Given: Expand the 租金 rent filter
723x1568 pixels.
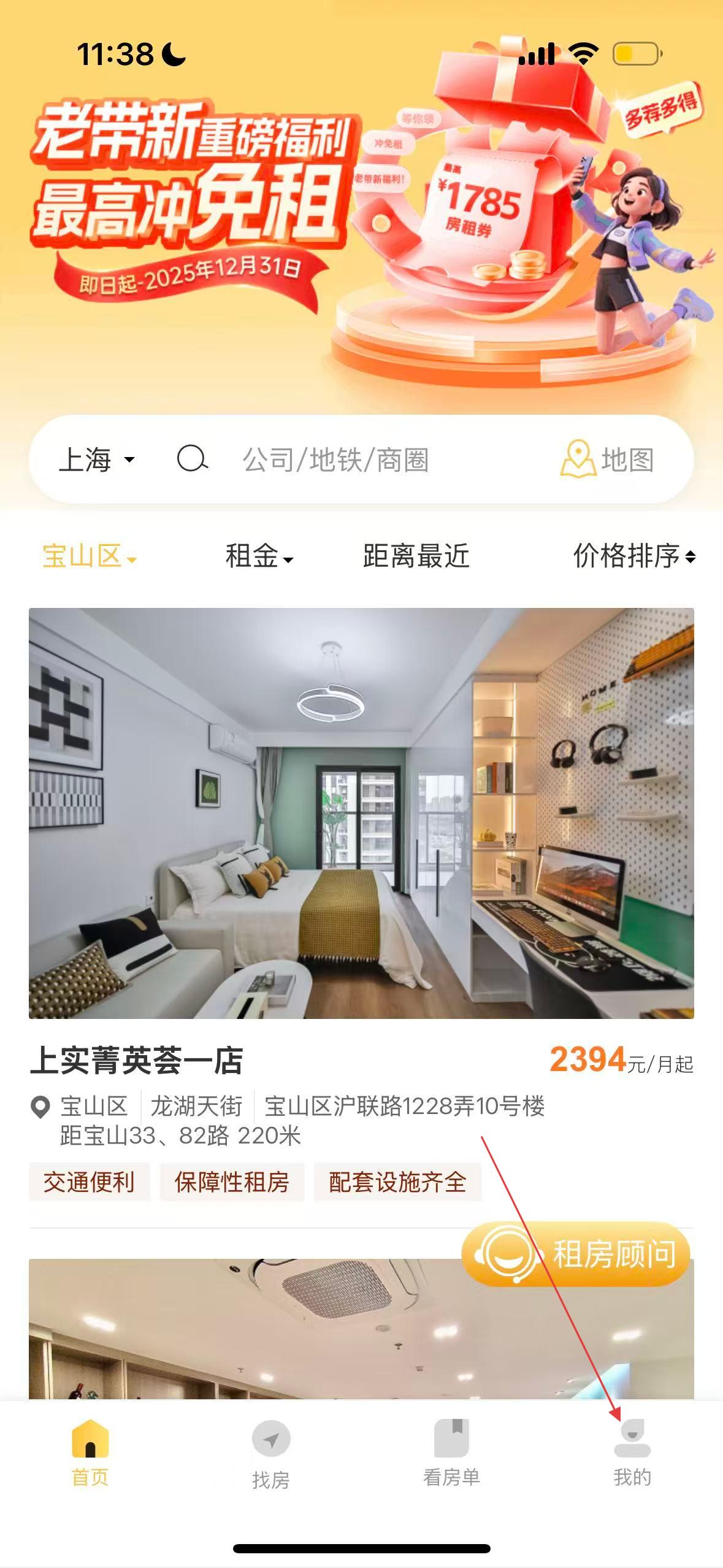Looking at the screenshot, I should pos(259,556).
